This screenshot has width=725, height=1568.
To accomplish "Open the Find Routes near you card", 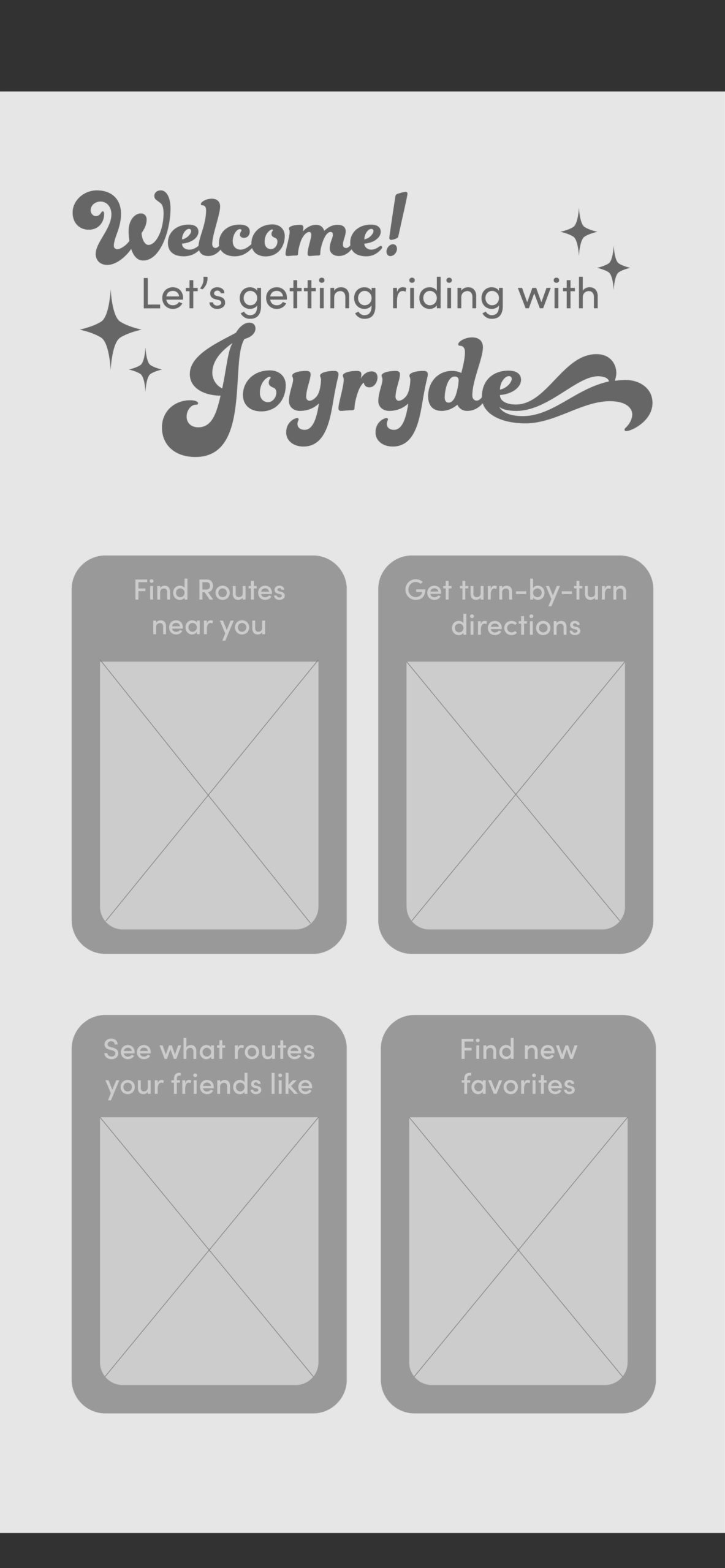I will (x=209, y=754).
